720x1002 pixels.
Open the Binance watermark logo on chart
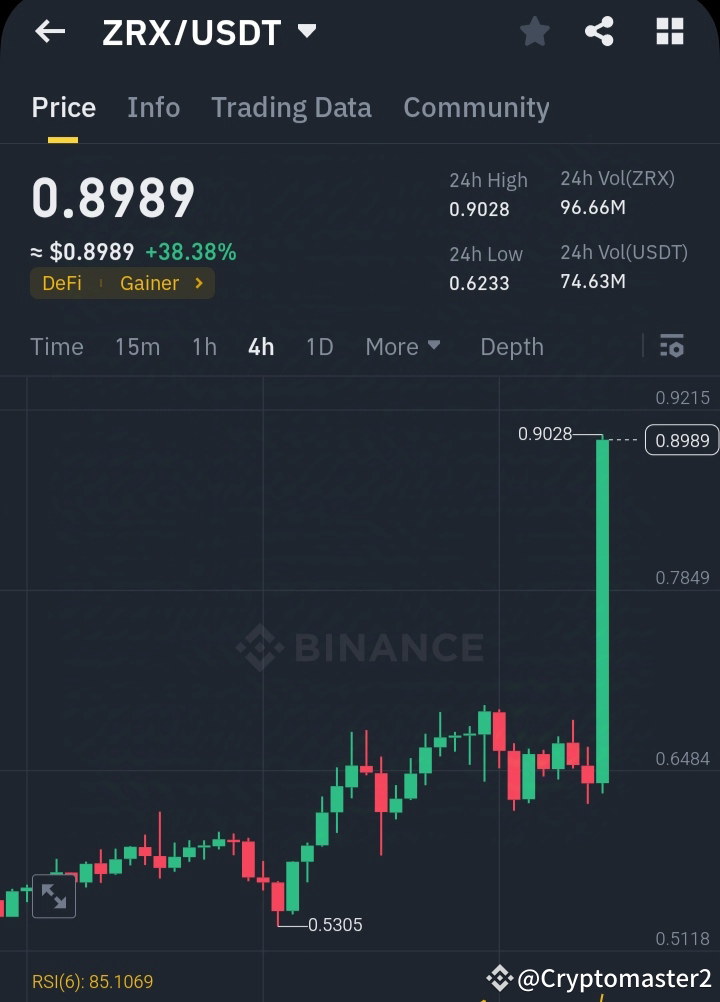pyautogui.click(x=362, y=648)
